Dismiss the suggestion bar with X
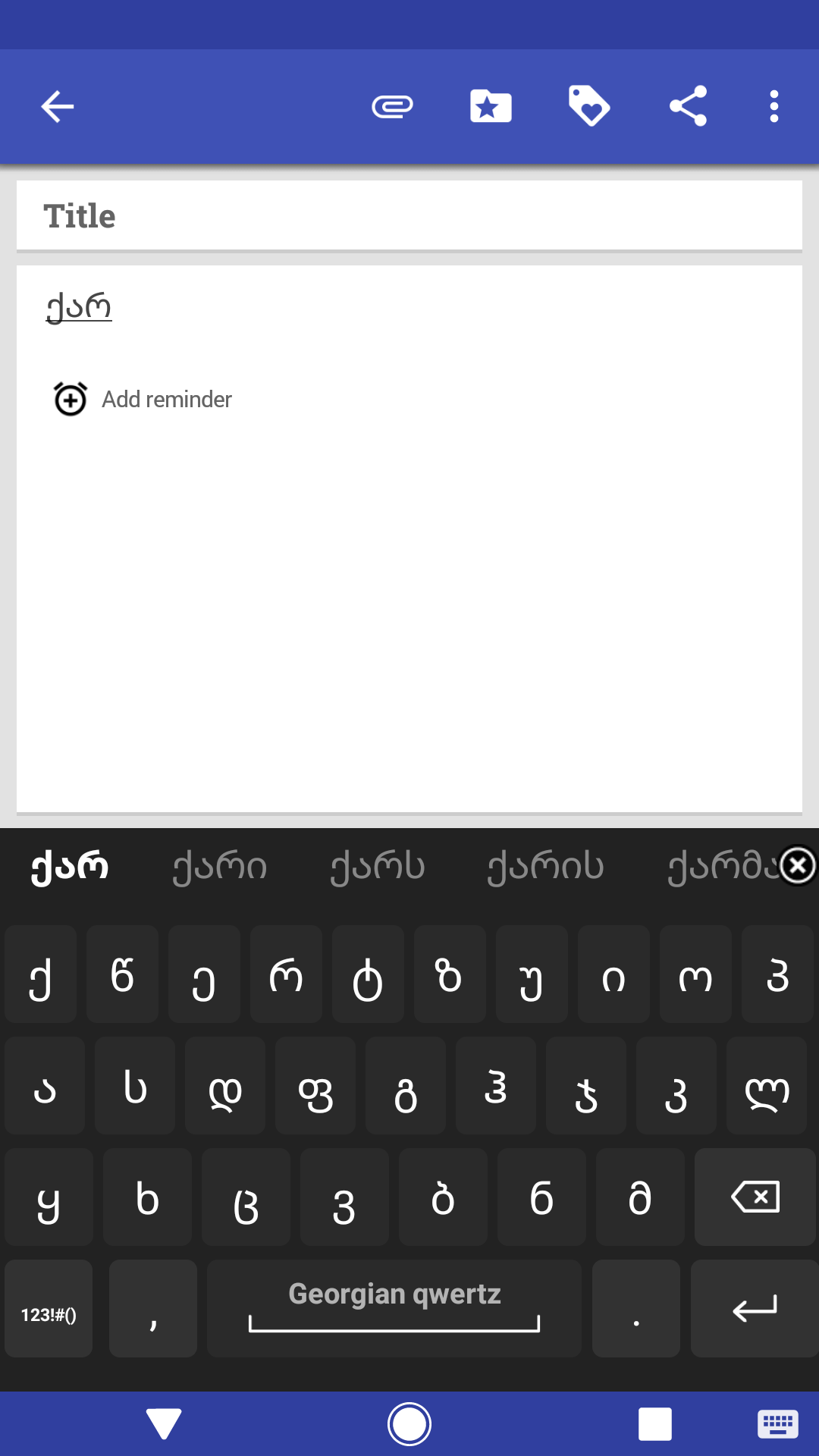The height and width of the screenshot is (1456, 819). coord(798,866)
